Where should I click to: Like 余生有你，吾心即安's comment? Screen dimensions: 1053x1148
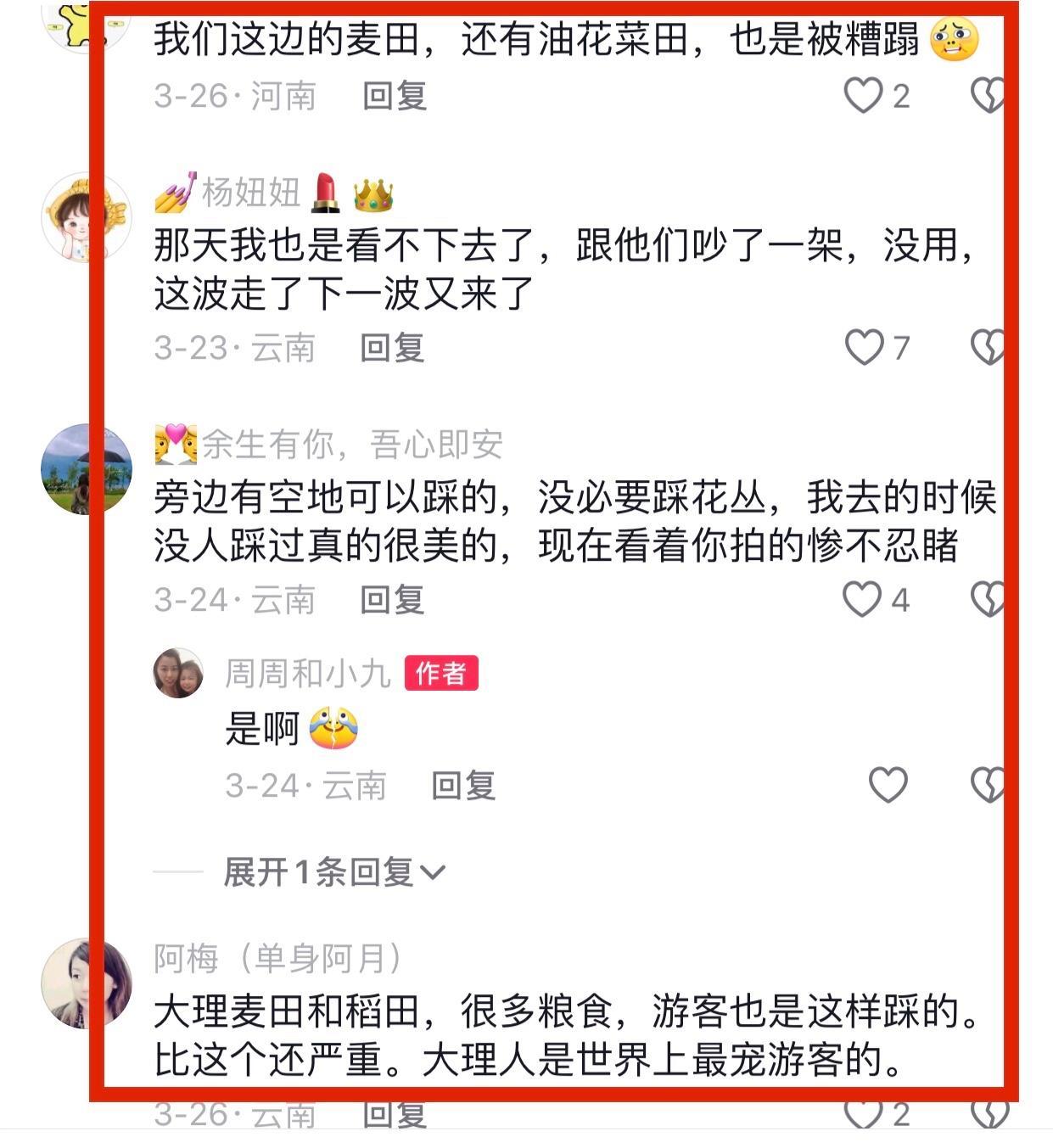(x=862, y=599)
